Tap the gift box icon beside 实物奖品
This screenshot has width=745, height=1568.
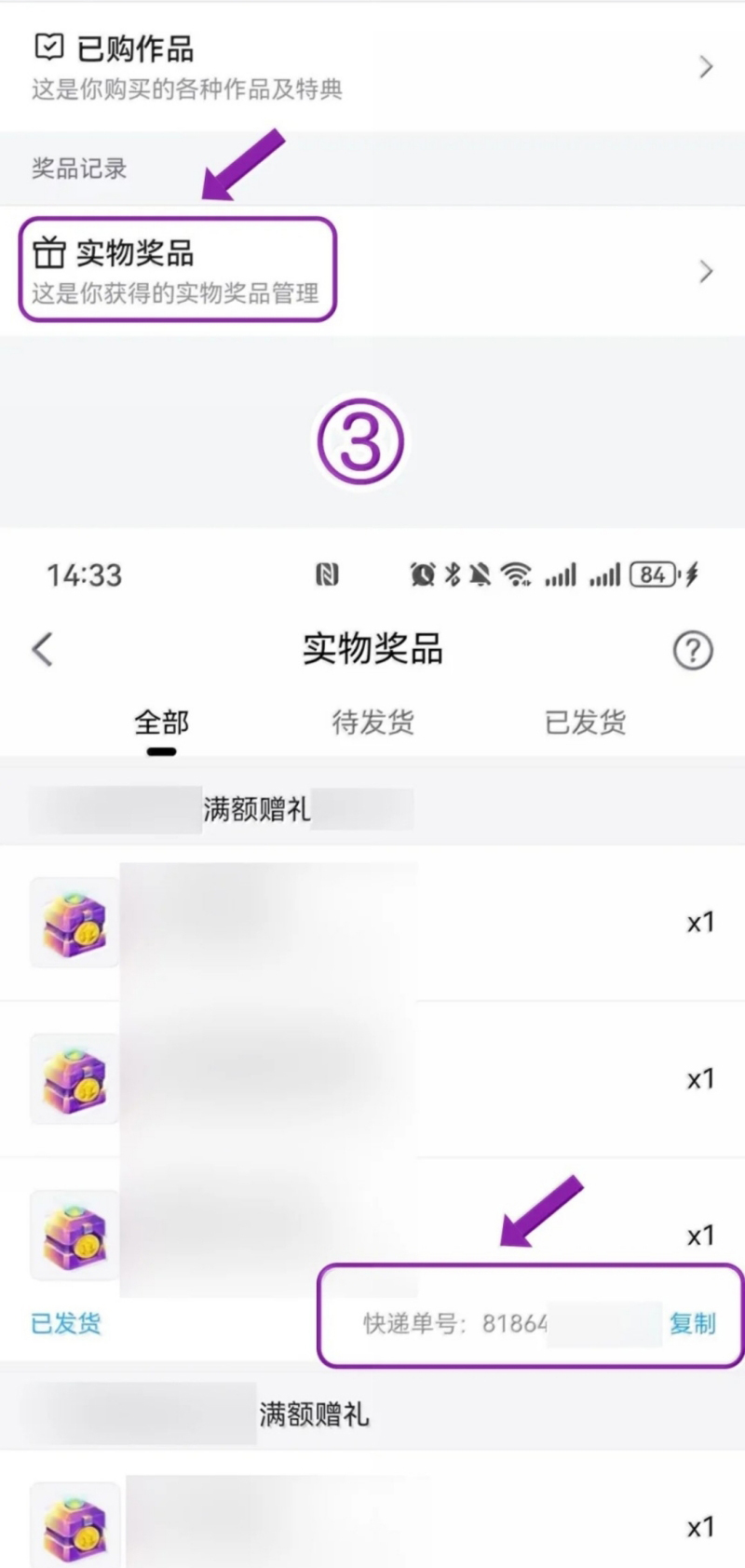(x=51, y=250)
